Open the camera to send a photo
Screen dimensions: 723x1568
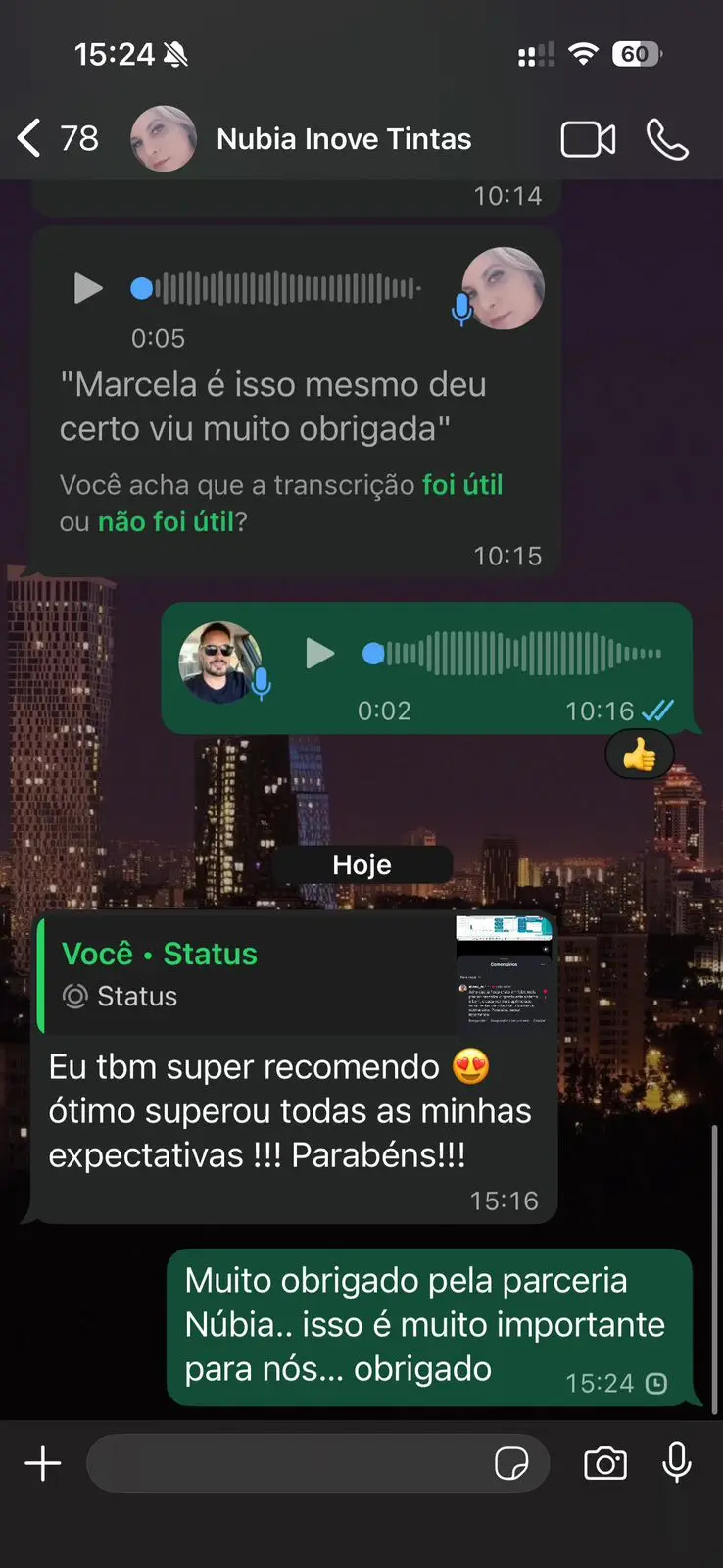(x=605, y=1463)
